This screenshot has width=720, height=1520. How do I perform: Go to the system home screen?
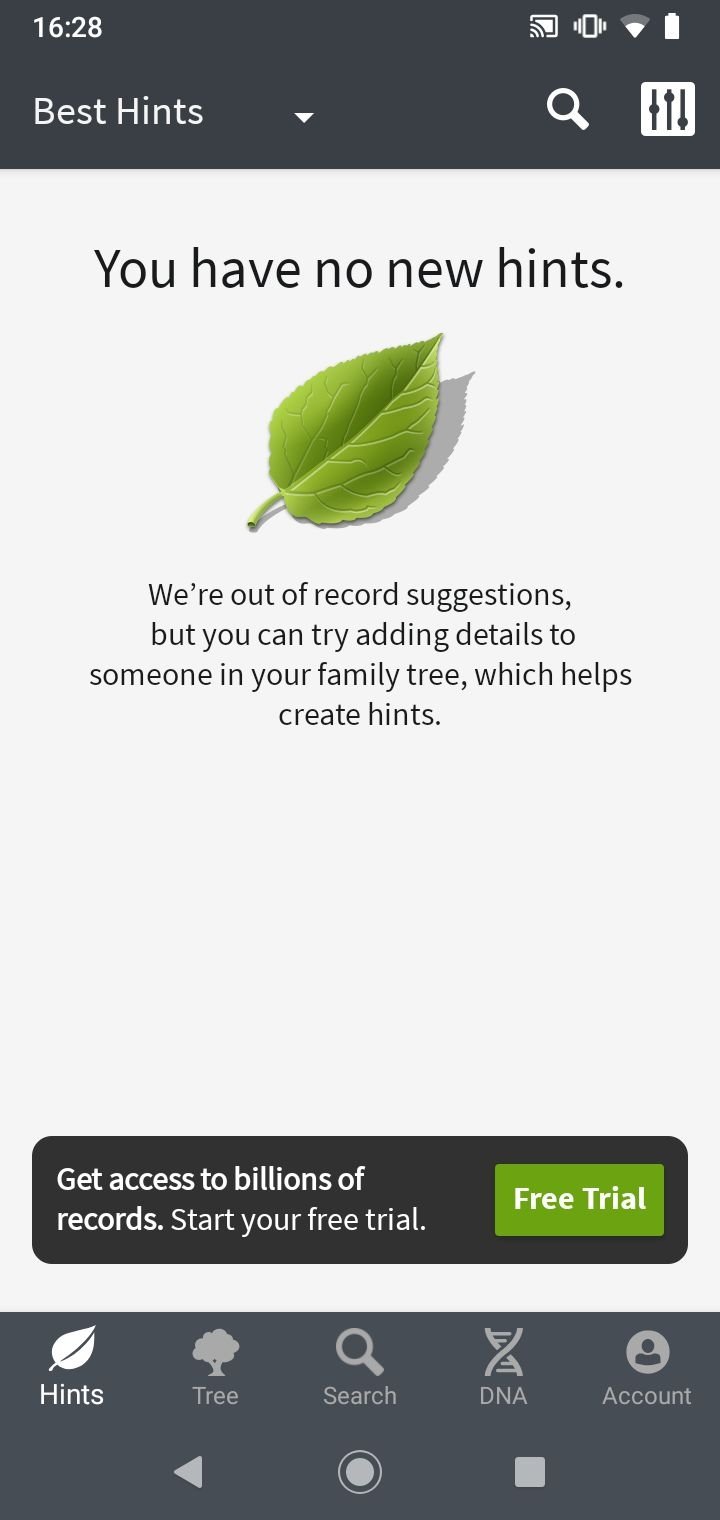pyautogui.click(x=360, y=1472)
